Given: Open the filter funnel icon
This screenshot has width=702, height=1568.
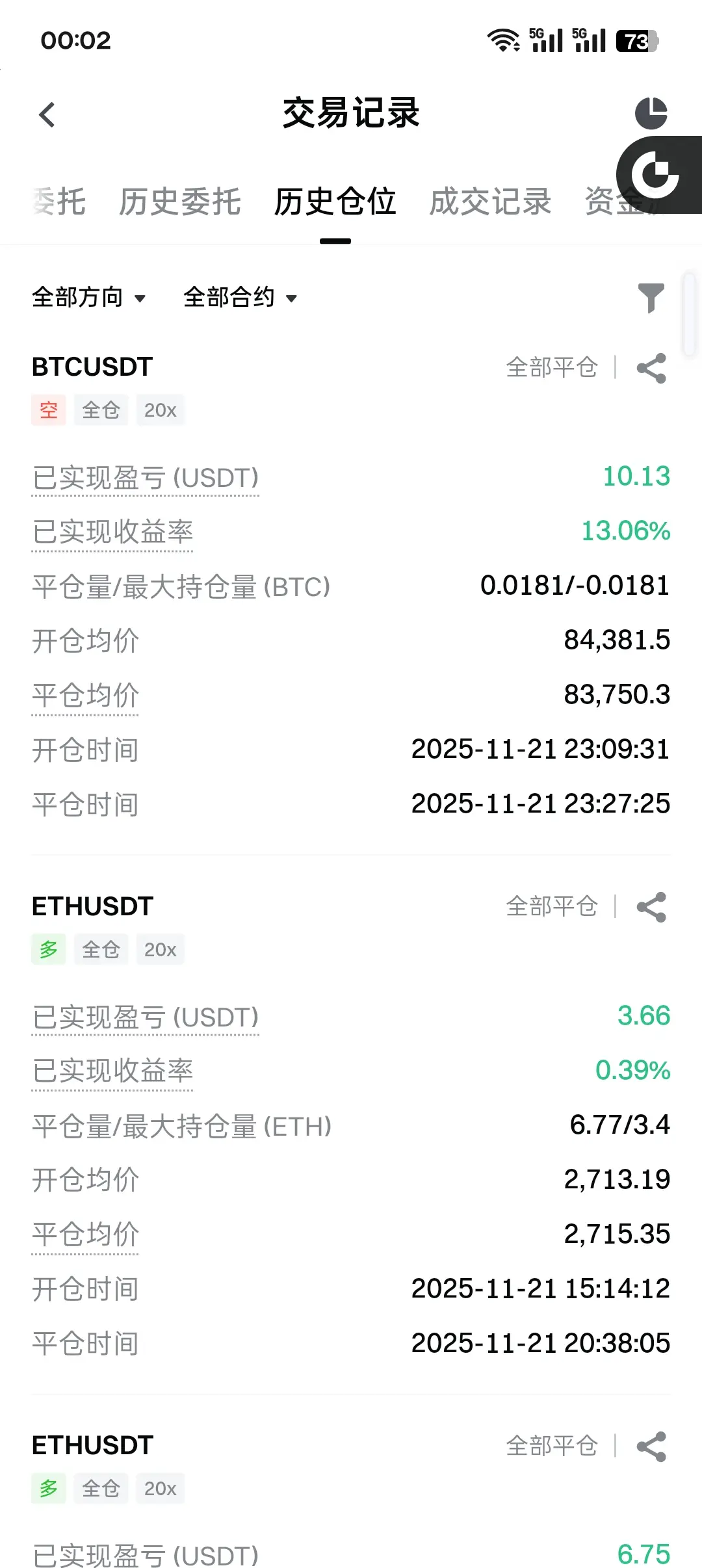Looking at the screenshot, I should [x=651, y=298].
